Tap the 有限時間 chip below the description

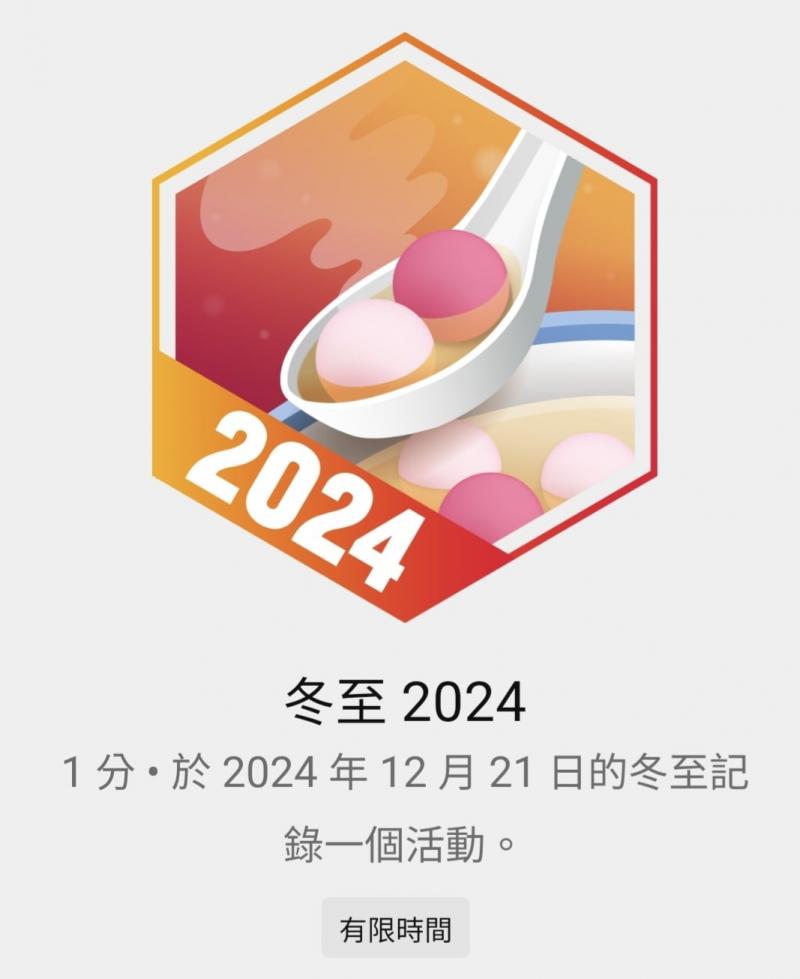[x=396, y=930]
